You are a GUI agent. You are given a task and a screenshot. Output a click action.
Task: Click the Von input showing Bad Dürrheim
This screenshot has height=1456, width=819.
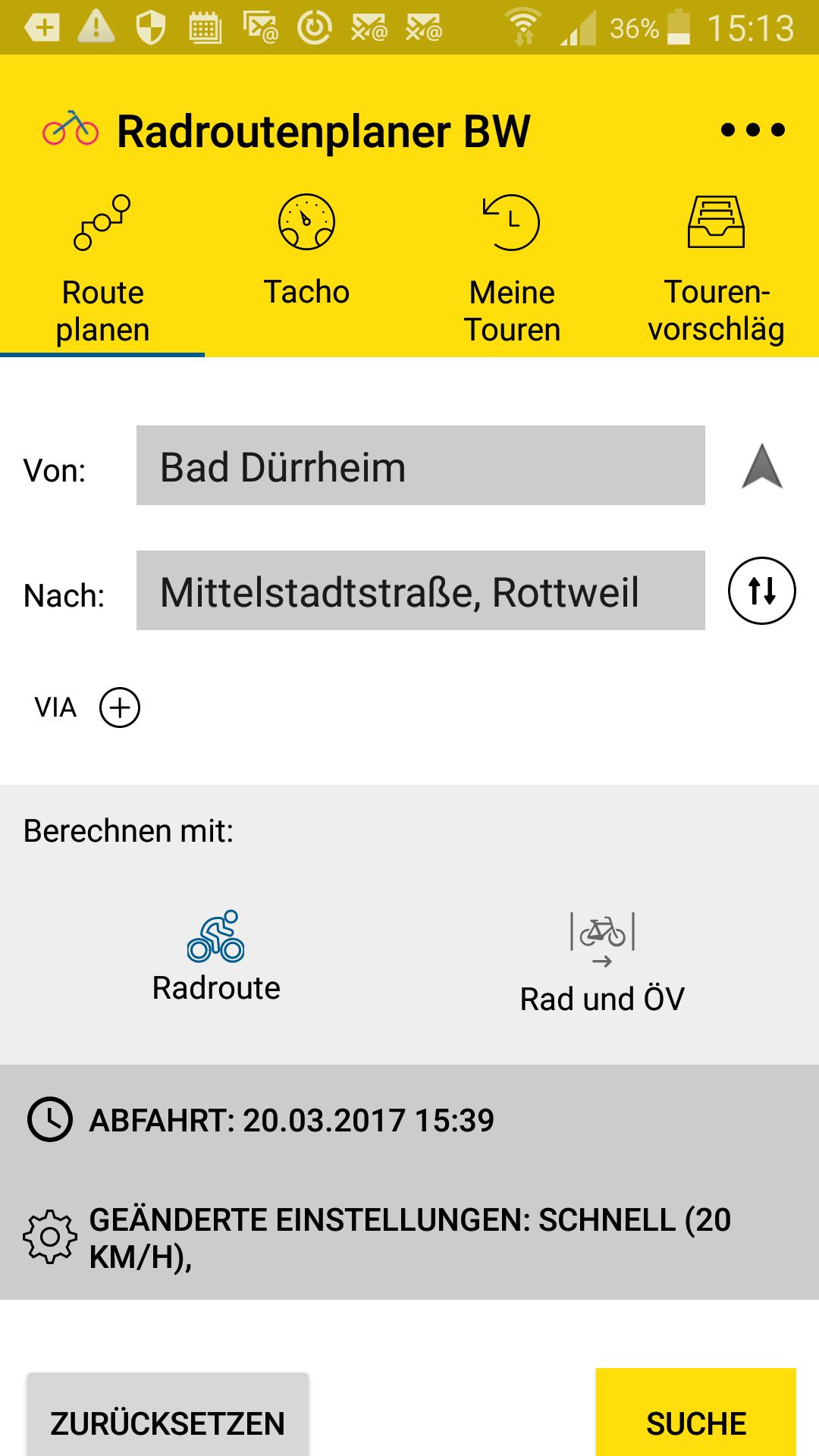421,468
